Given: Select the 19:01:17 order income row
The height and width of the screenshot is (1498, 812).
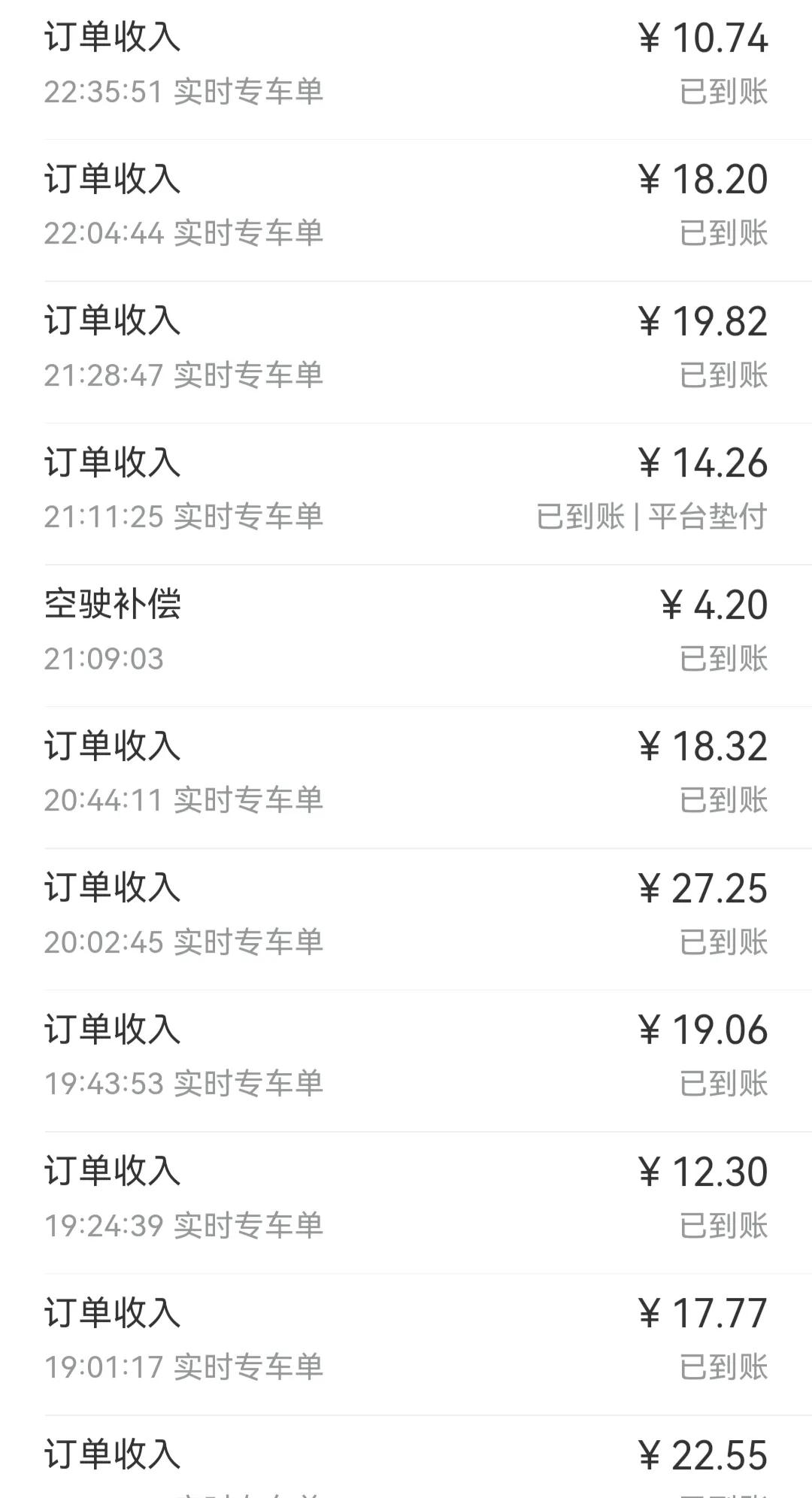Looking at the screenshot, I should point(406,1339).
